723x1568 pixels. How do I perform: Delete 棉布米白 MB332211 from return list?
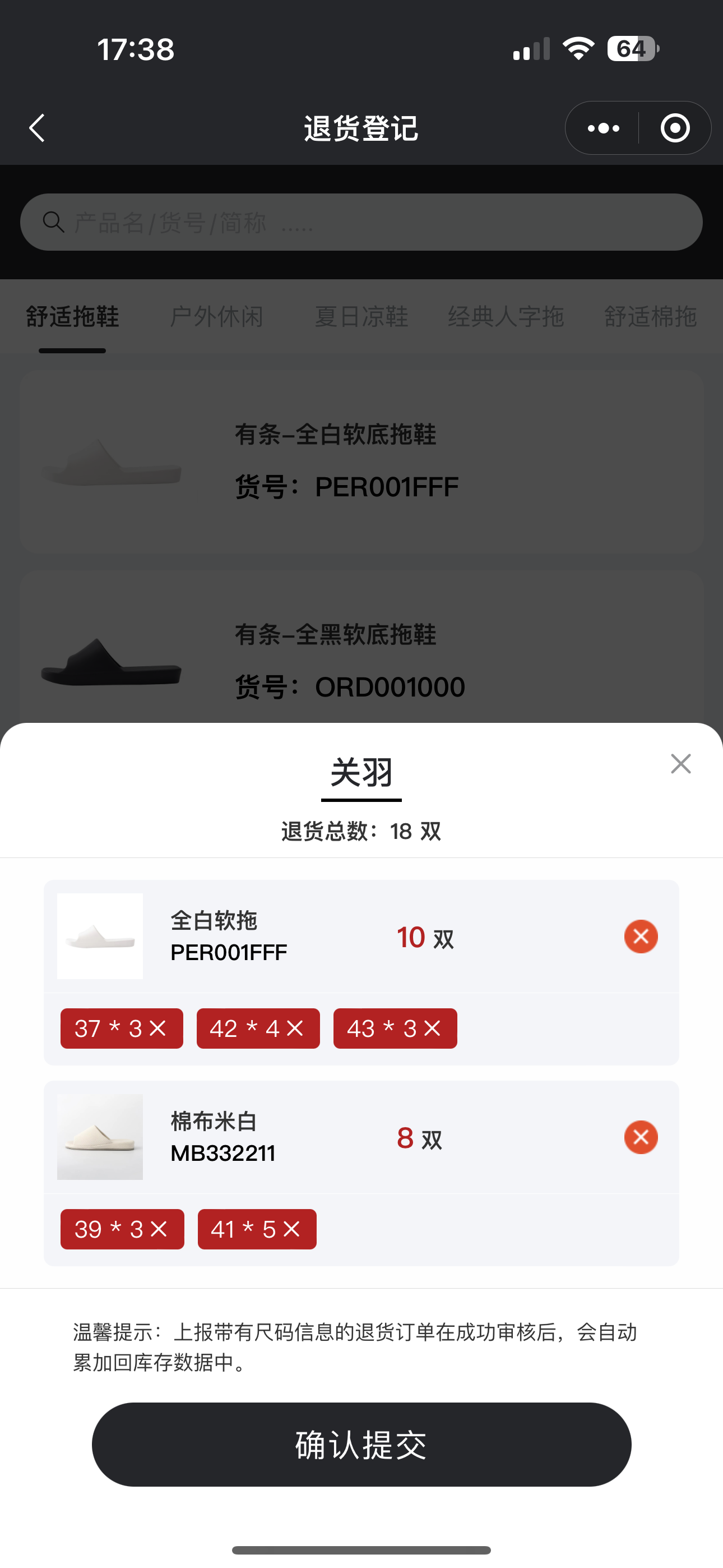pos(641,1137)
